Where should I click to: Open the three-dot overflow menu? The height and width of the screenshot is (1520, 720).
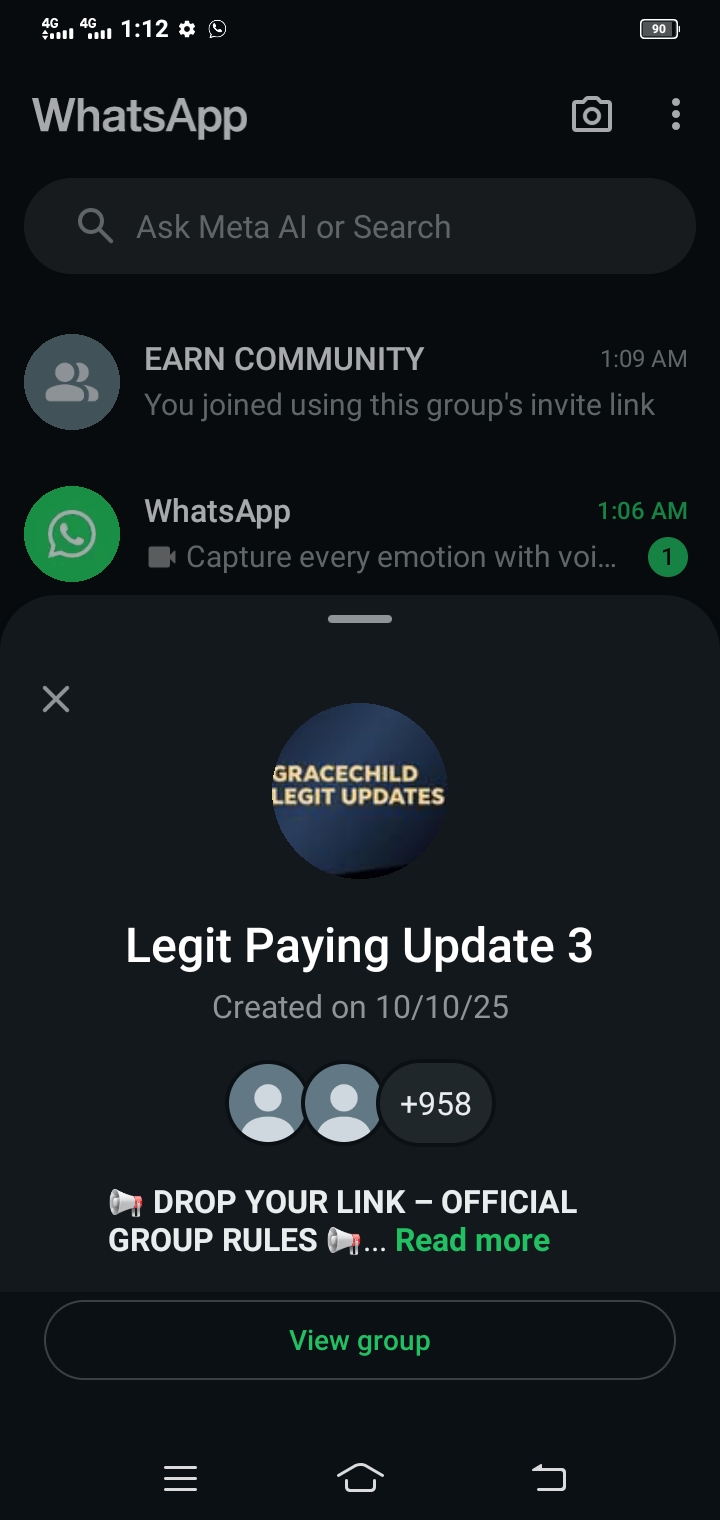click(676, 115)
